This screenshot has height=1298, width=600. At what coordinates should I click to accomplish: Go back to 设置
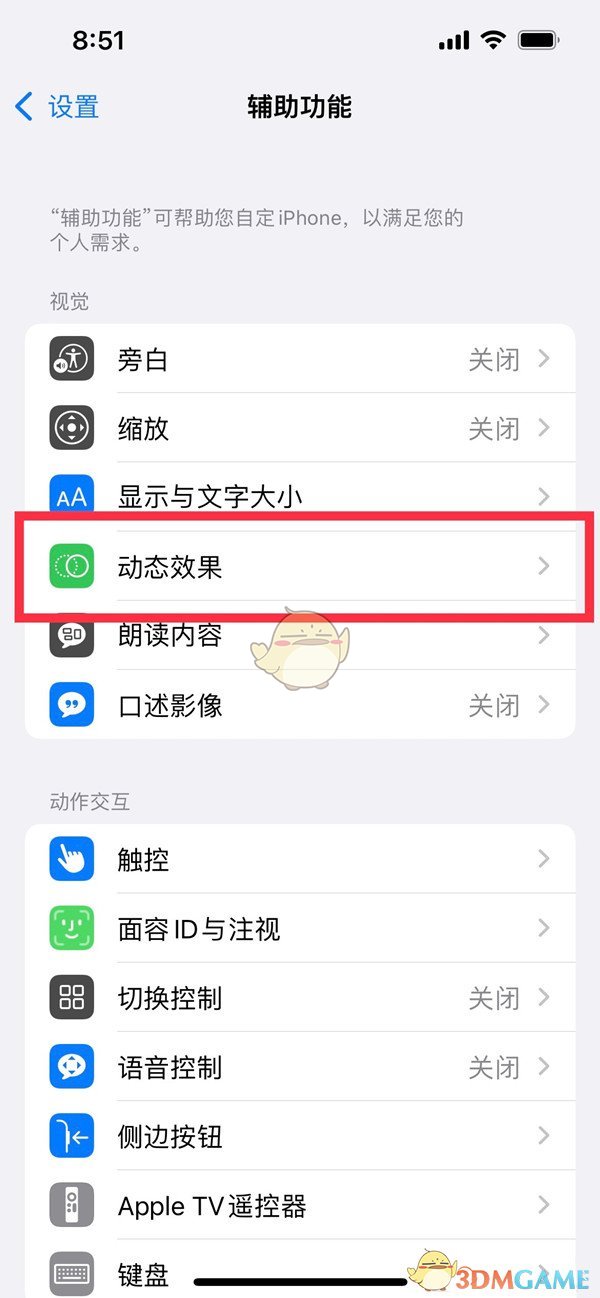click(x=58, y=106)
